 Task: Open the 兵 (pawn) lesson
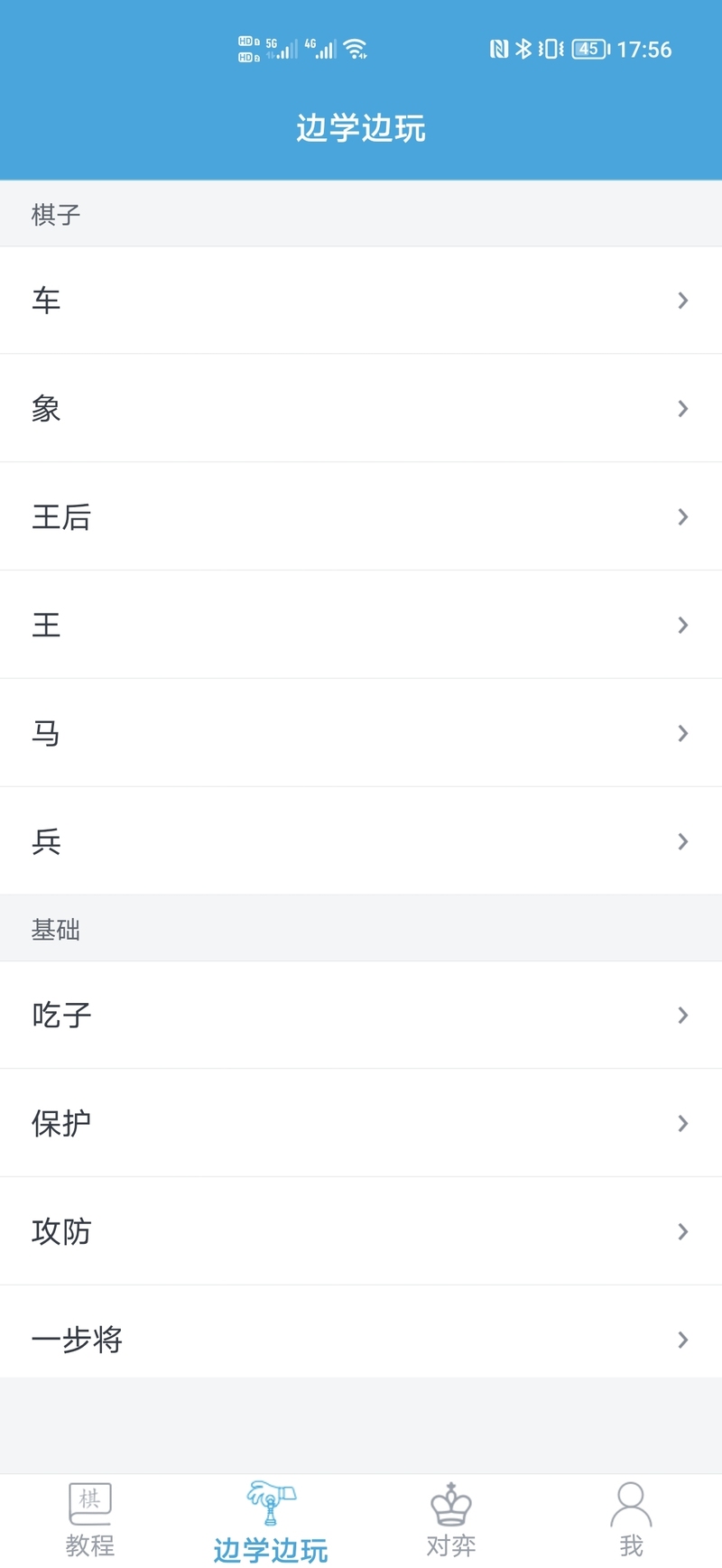tap(361, 841)
